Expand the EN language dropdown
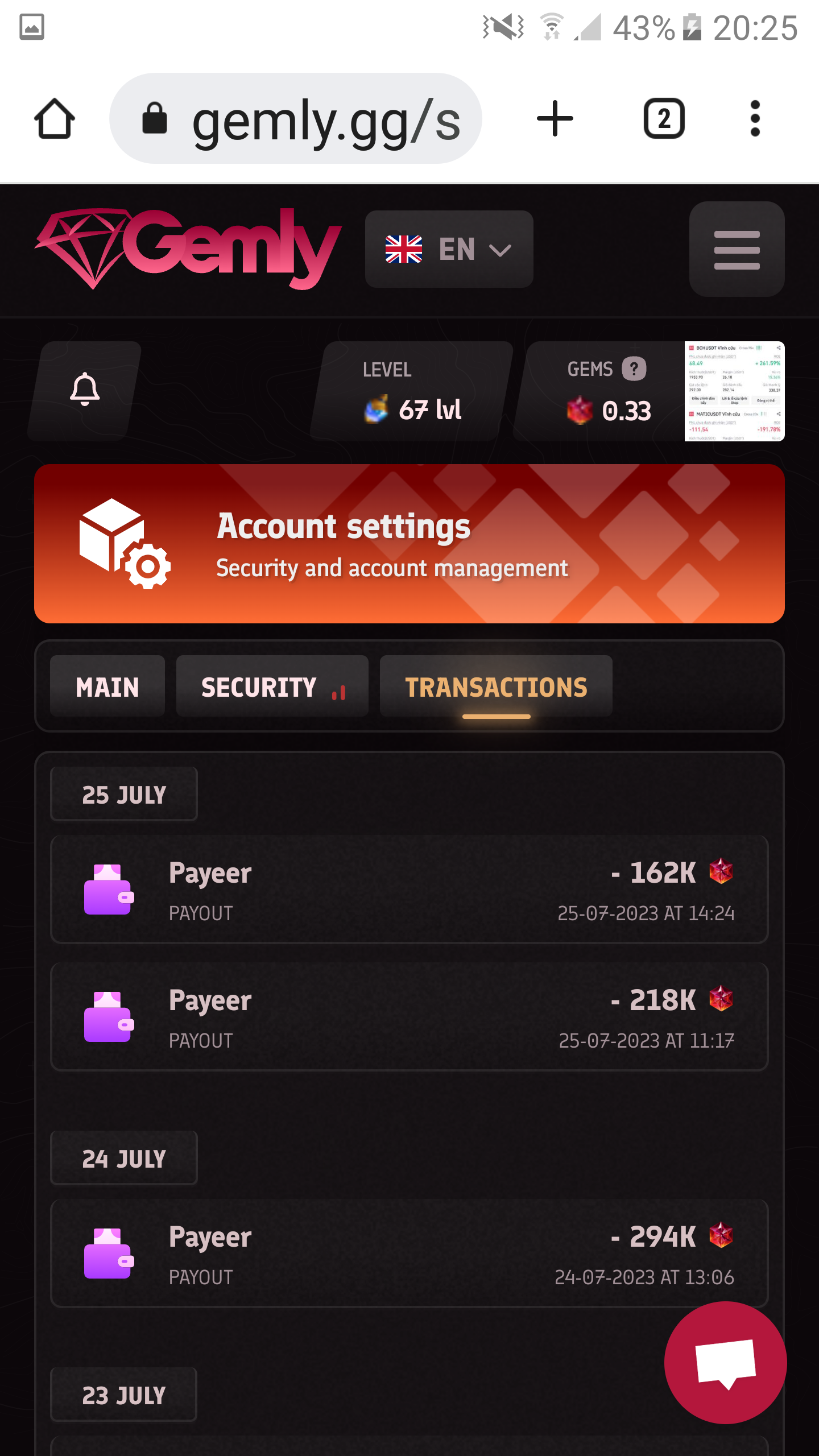Screen dimensions: 819x1456 [x=449, y=249]
